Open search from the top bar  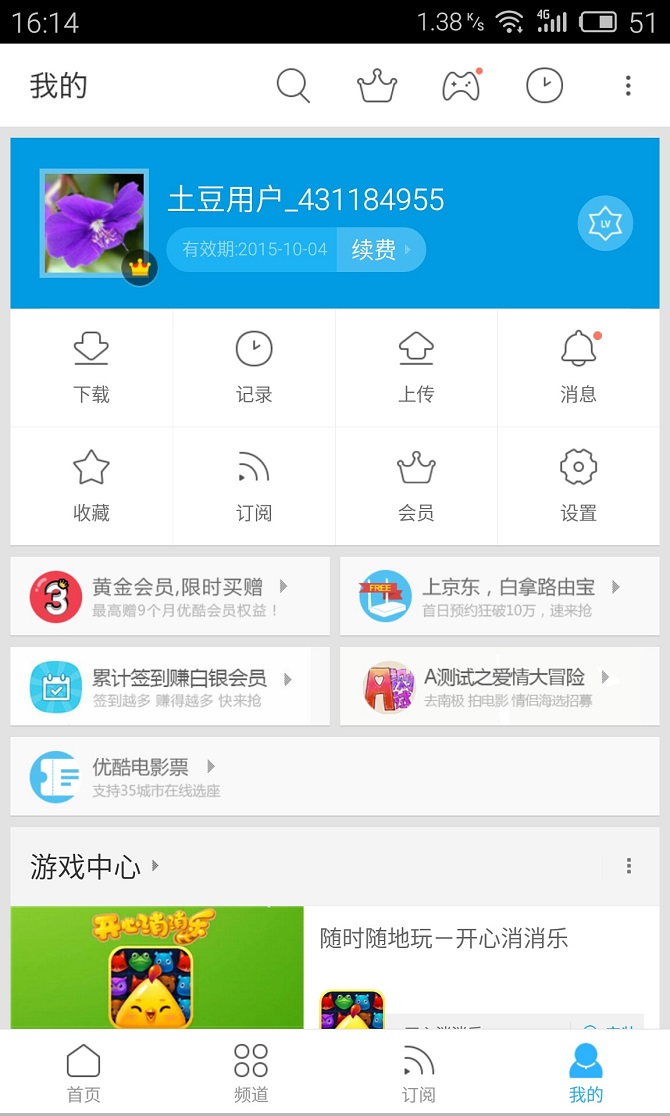click(293, 86)
